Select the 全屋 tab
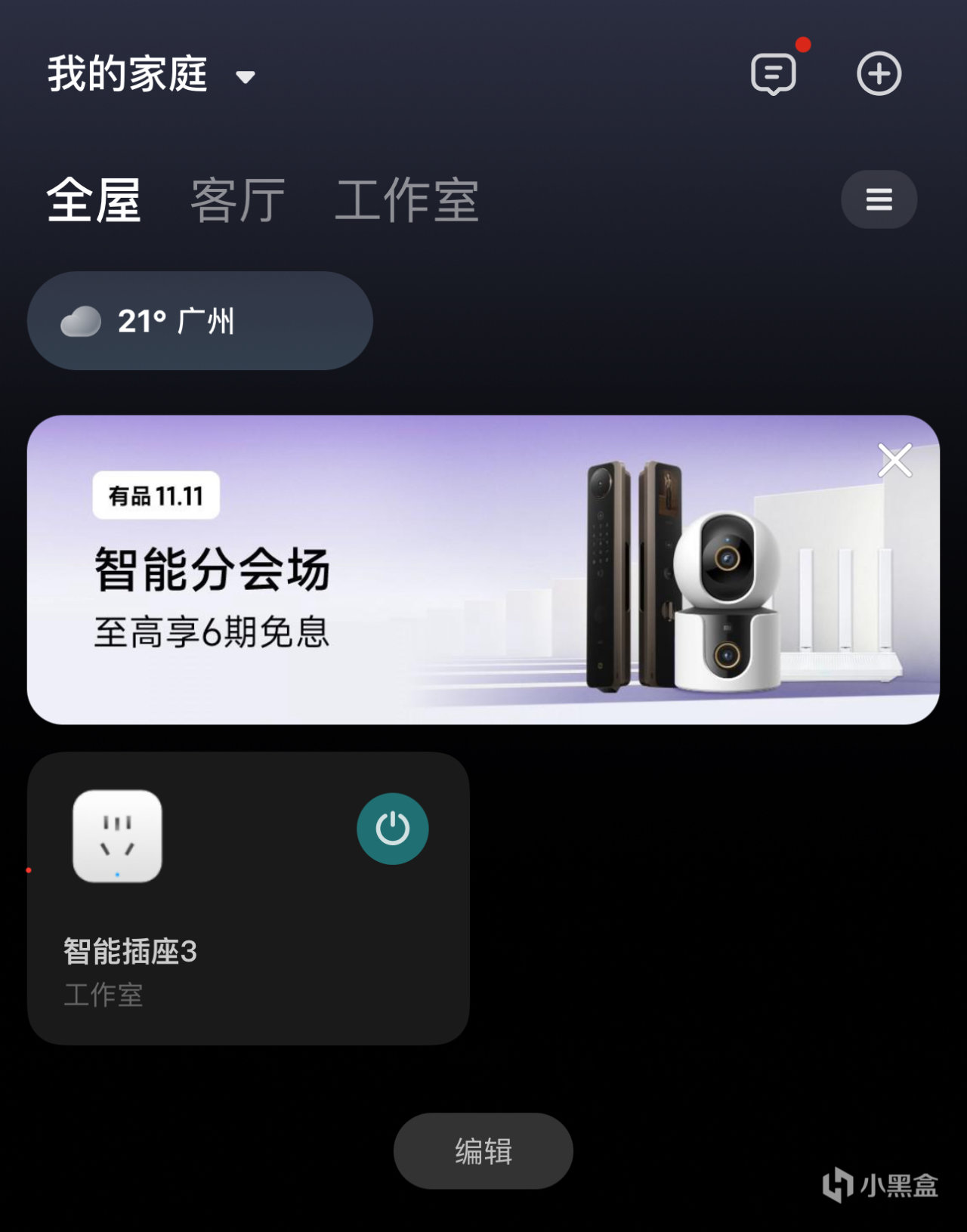The image size is (967, 1232). tap(94, 200)
